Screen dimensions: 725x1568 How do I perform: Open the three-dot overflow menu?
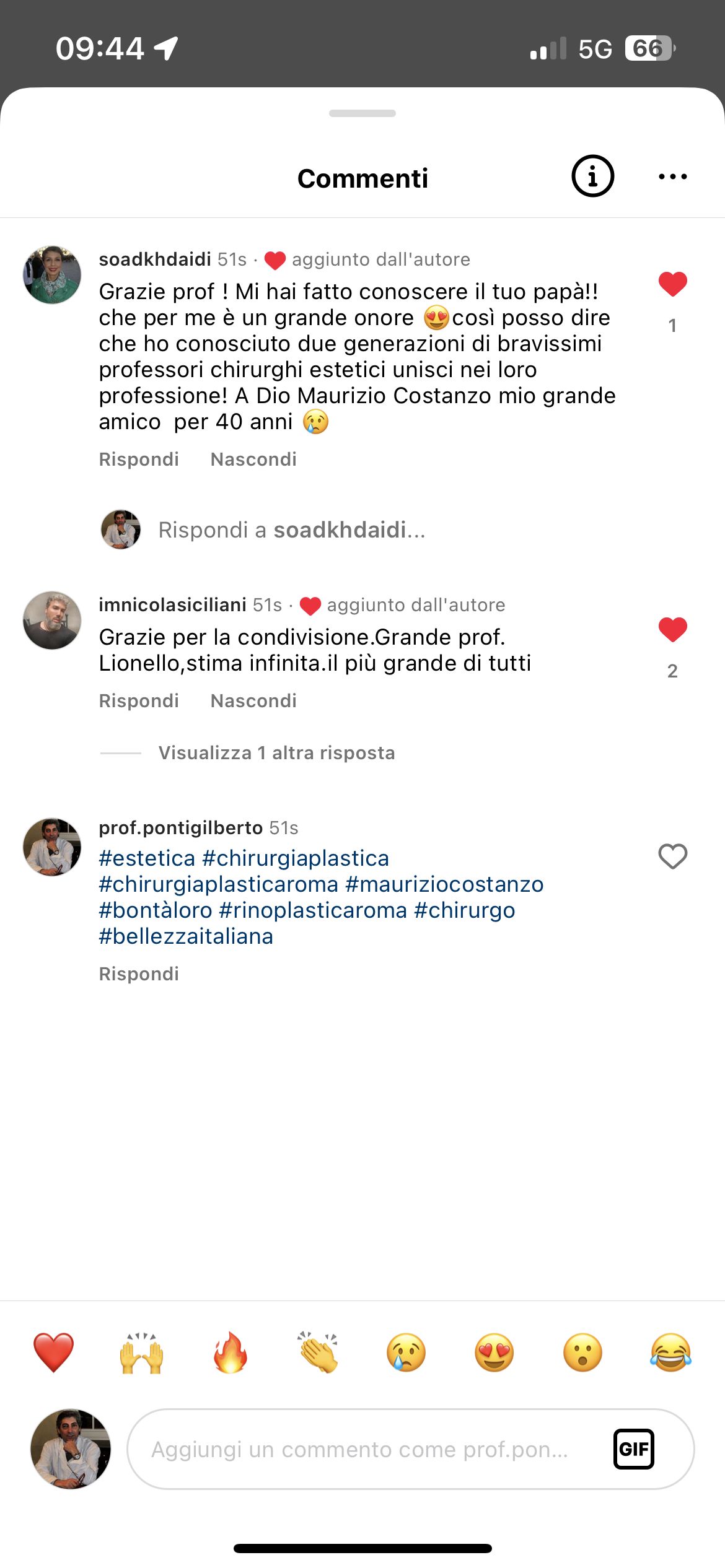[x=672, y=177]
